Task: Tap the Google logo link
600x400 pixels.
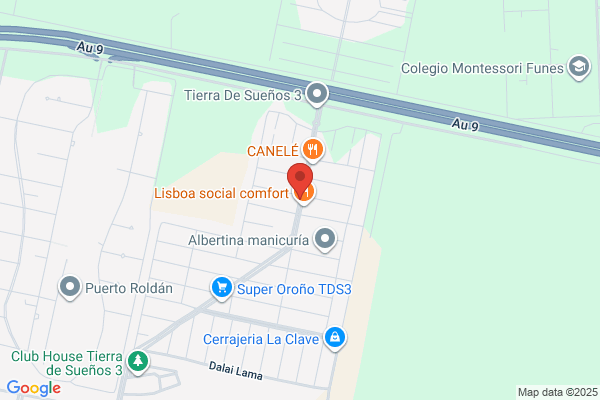Action: tap(34, 388)
